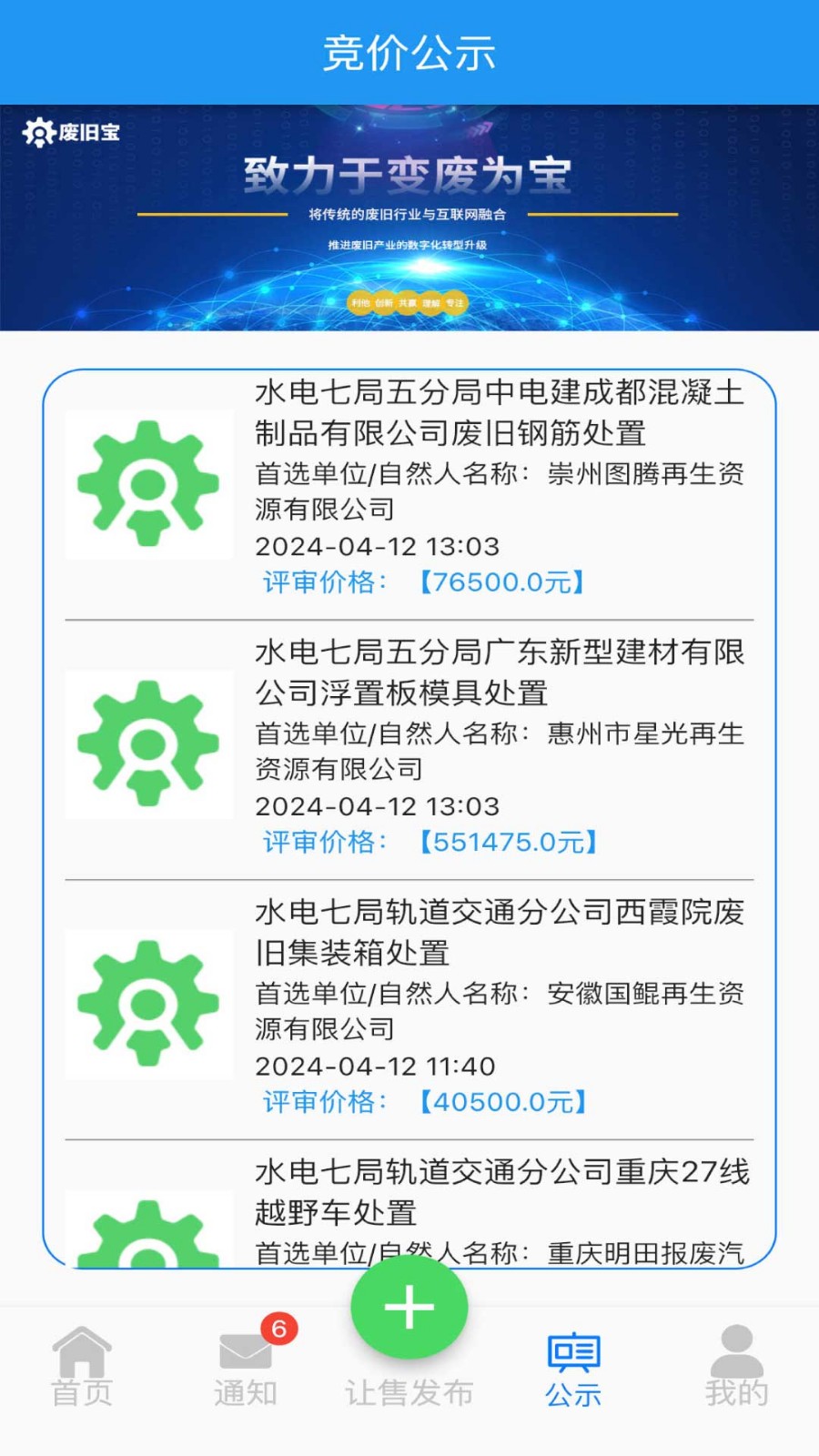Viewport: 819px width, 1456px height.
Task: Switch to the 首页 tab
Action: 82,1366
